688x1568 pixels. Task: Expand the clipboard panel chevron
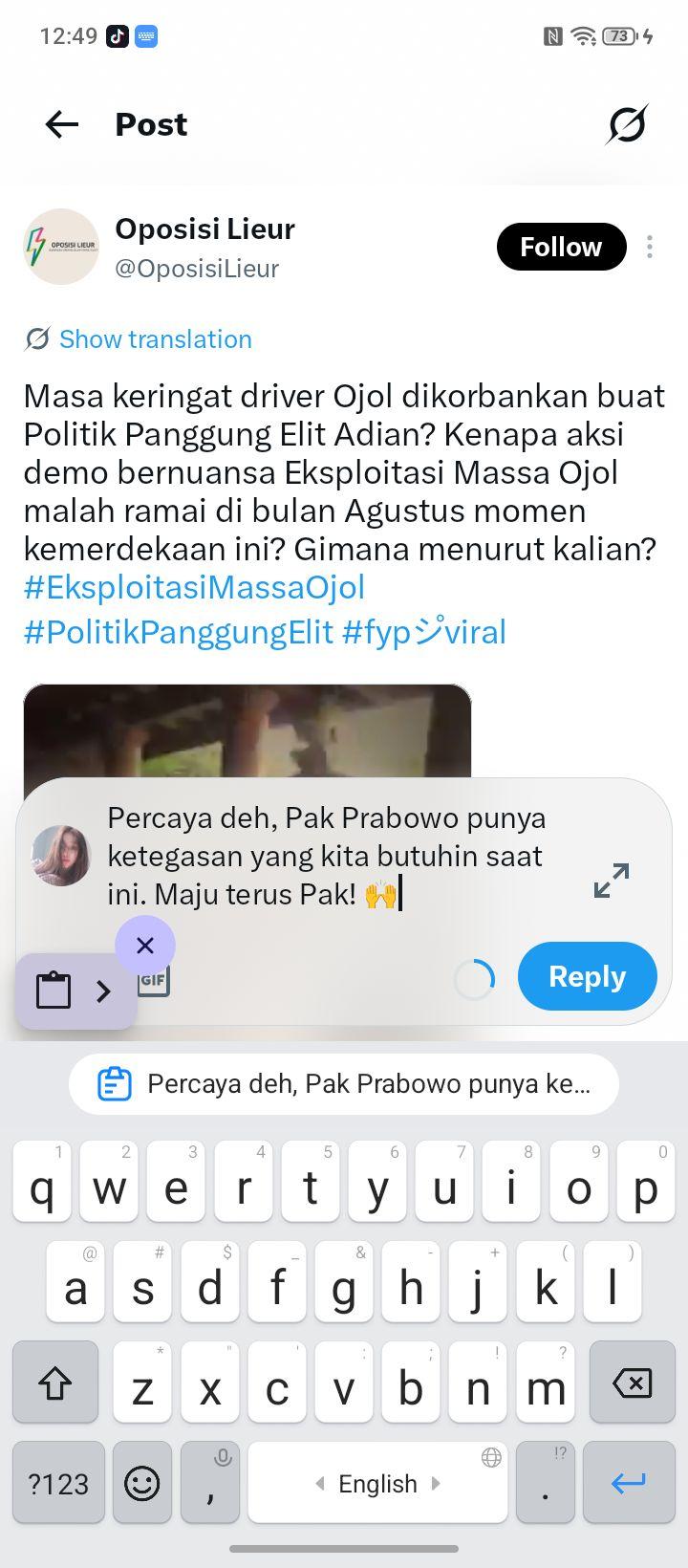pyautogui.click(x=104, y=991)
